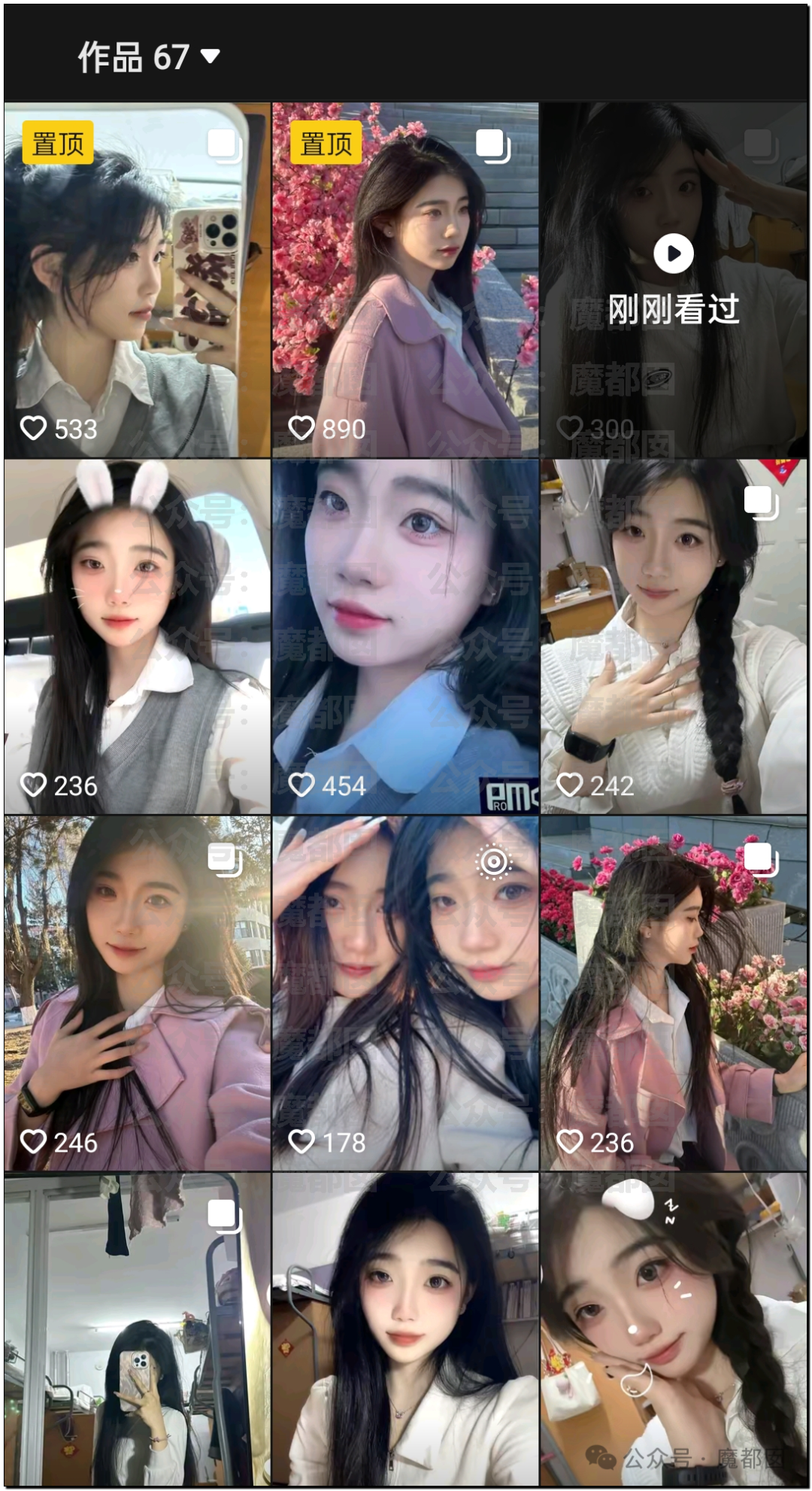The width and height of the screenshot is (812, 1491).
Task: Expand the 作品 67 dropdown
Action: pos(149,57)
